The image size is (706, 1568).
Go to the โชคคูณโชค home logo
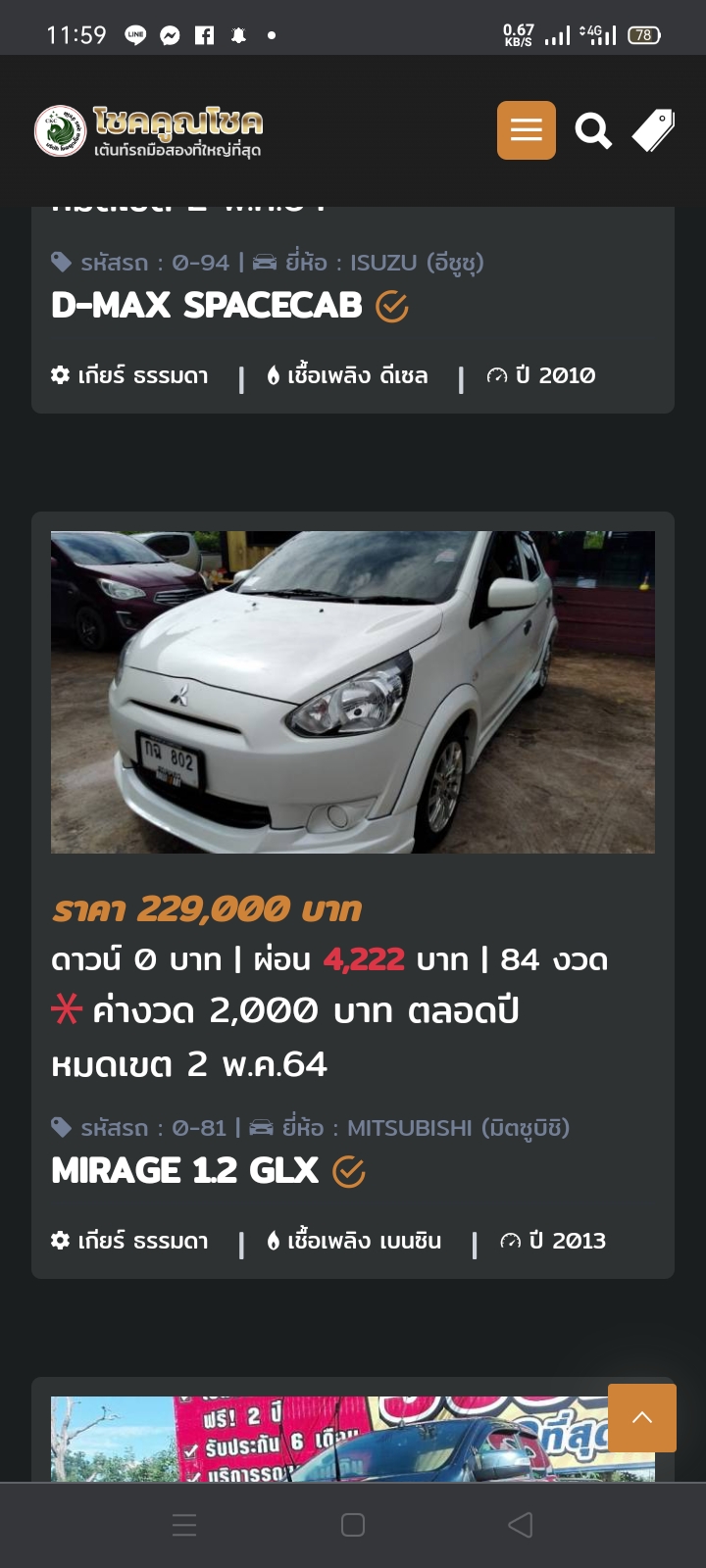[149, 131]
